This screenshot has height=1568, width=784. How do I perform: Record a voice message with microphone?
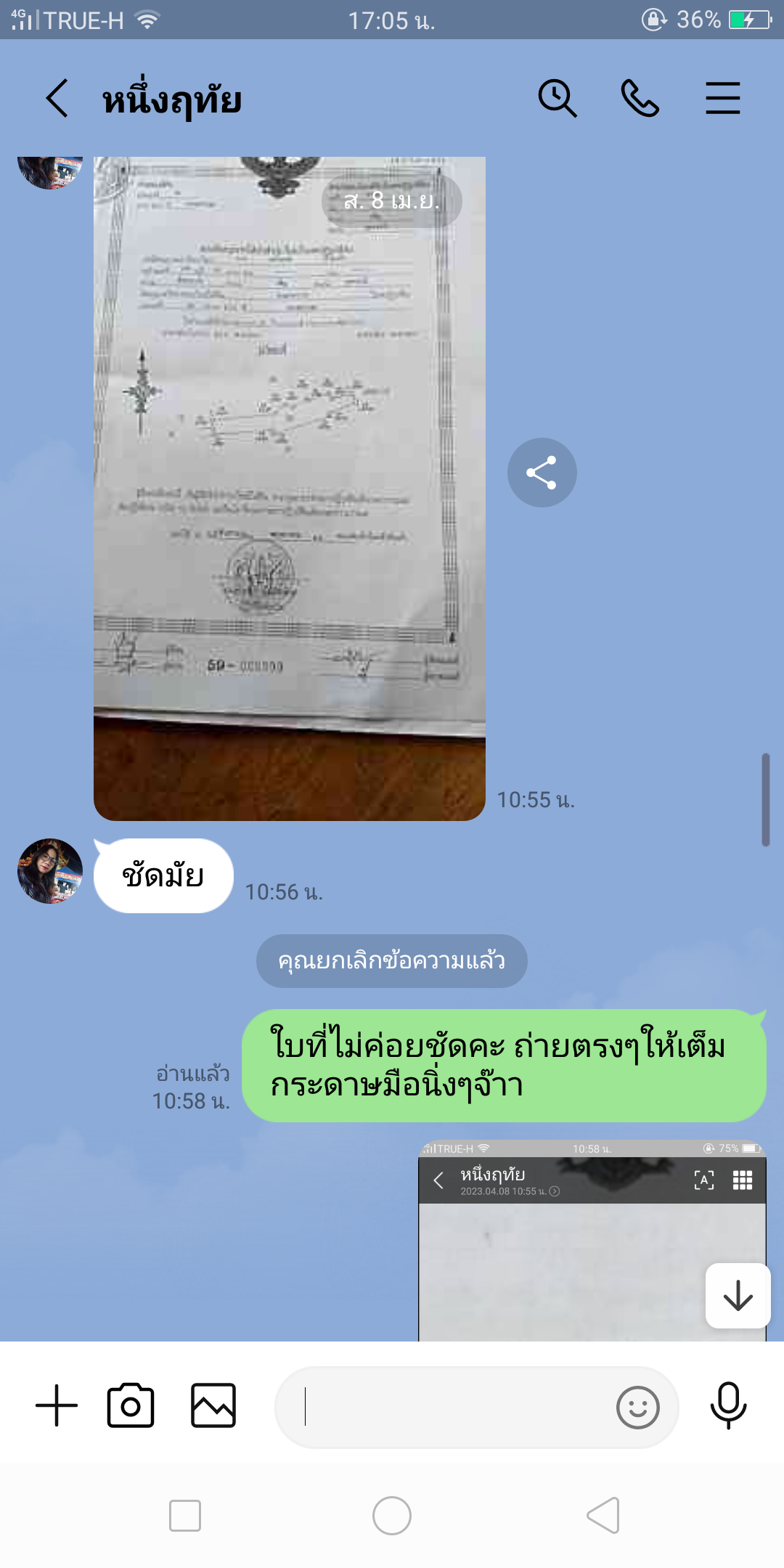(728, 1405)
